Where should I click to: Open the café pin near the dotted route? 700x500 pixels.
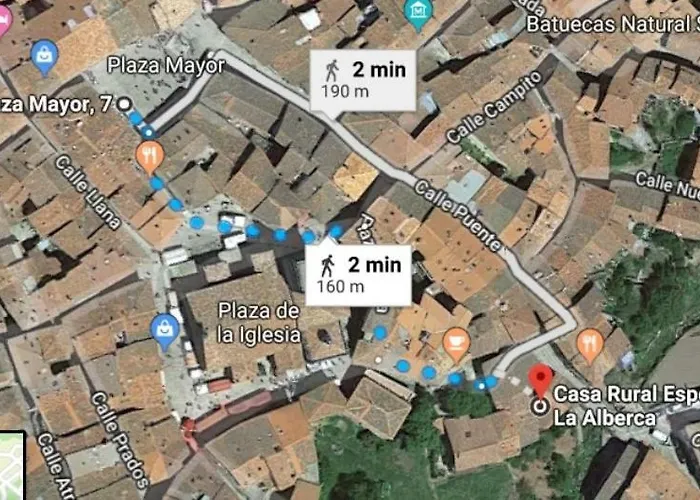click(456, 343)
